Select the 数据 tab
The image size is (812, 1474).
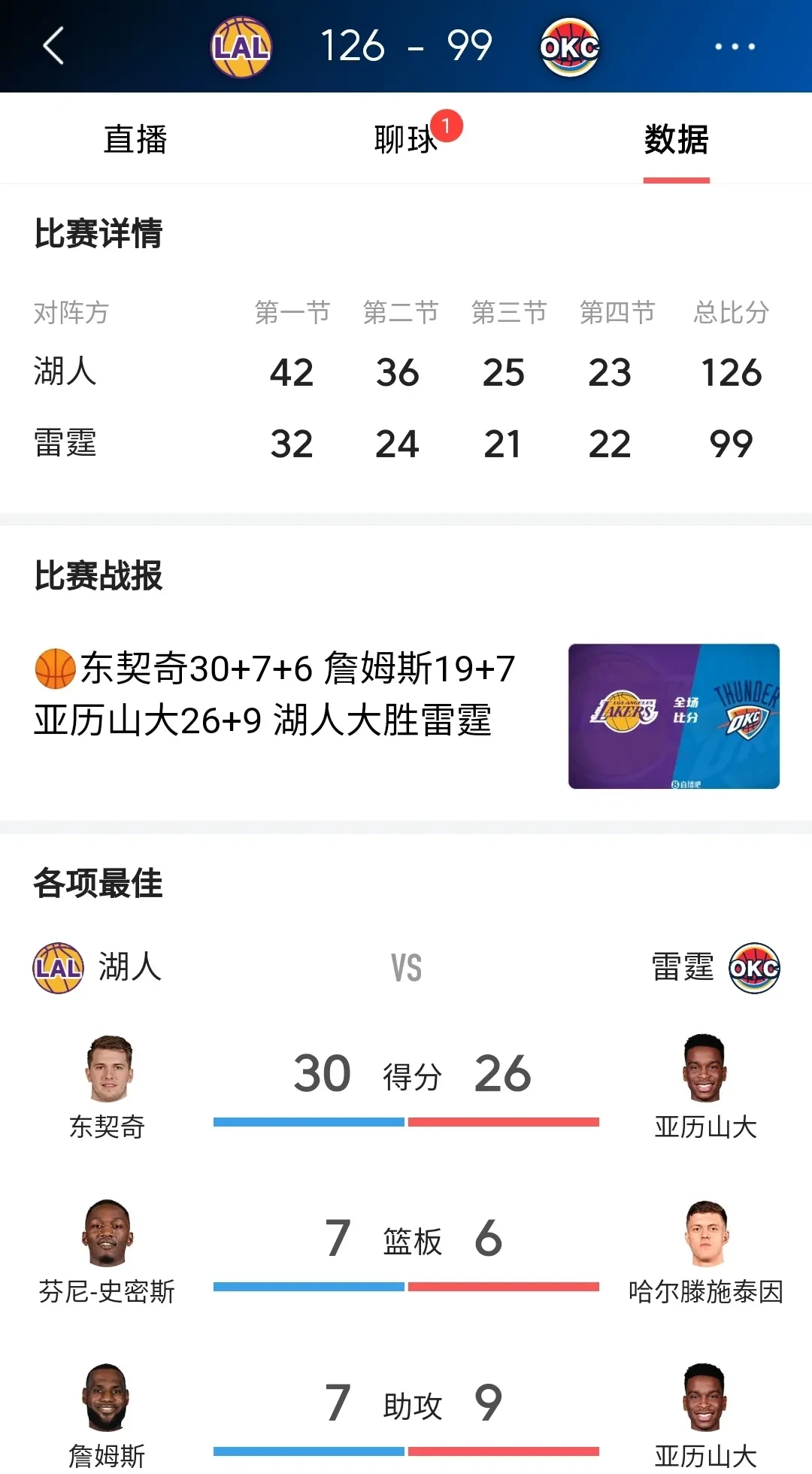click(676, 140)
